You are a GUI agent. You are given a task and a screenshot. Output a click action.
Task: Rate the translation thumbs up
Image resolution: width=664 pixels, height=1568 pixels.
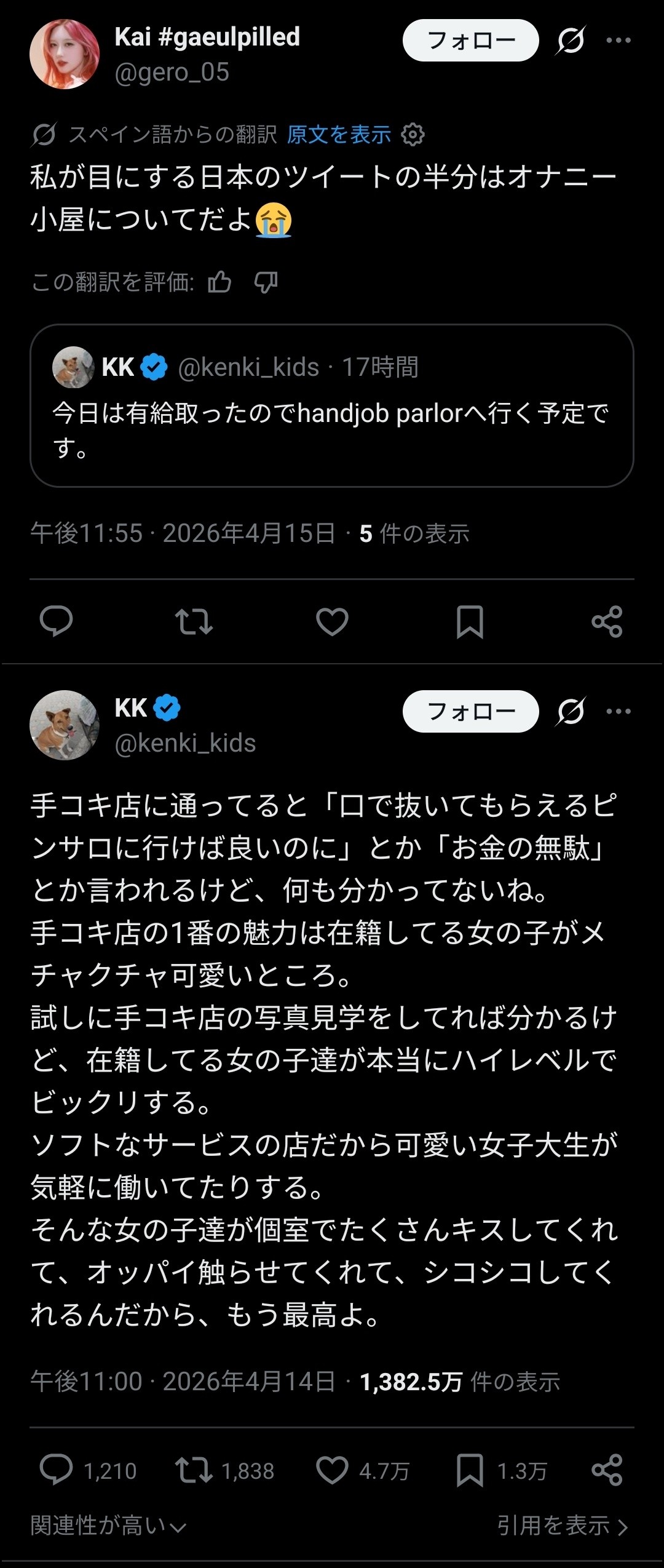(x=219, y=282)
